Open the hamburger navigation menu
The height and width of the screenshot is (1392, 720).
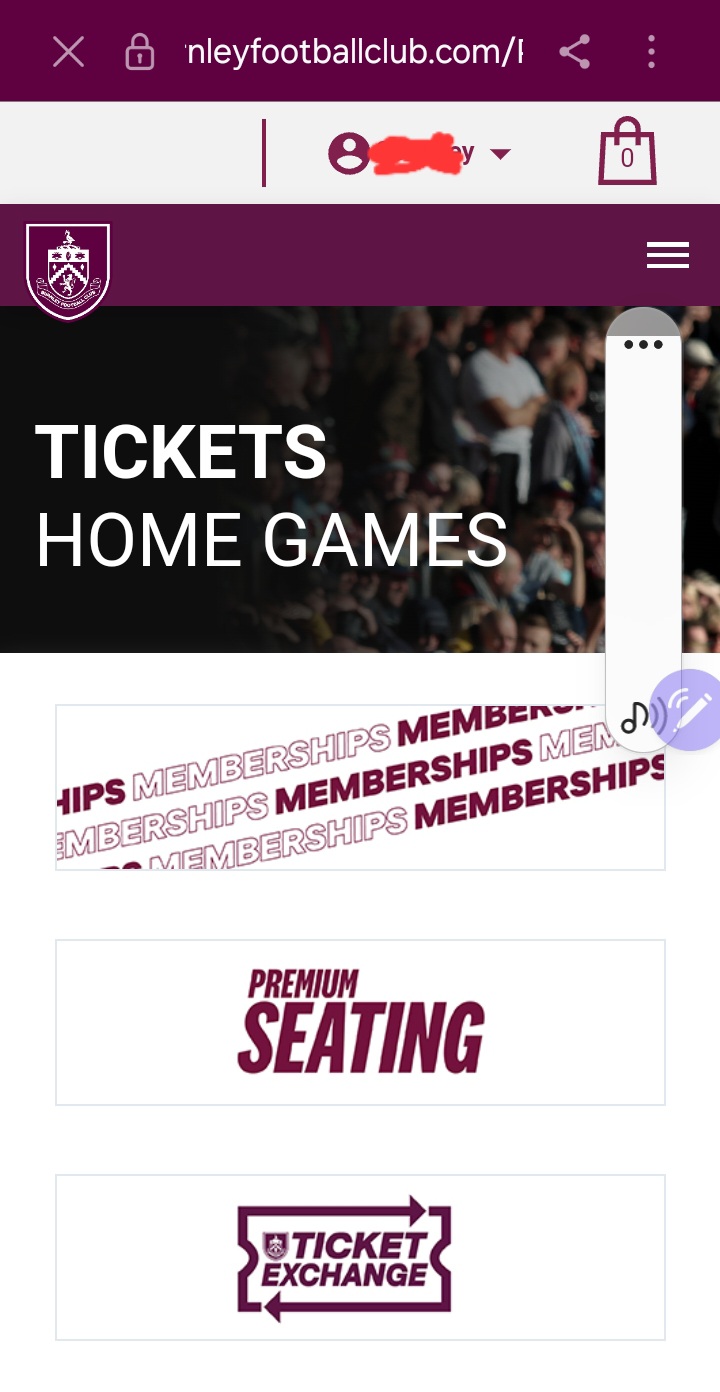[x=667, y=256]
